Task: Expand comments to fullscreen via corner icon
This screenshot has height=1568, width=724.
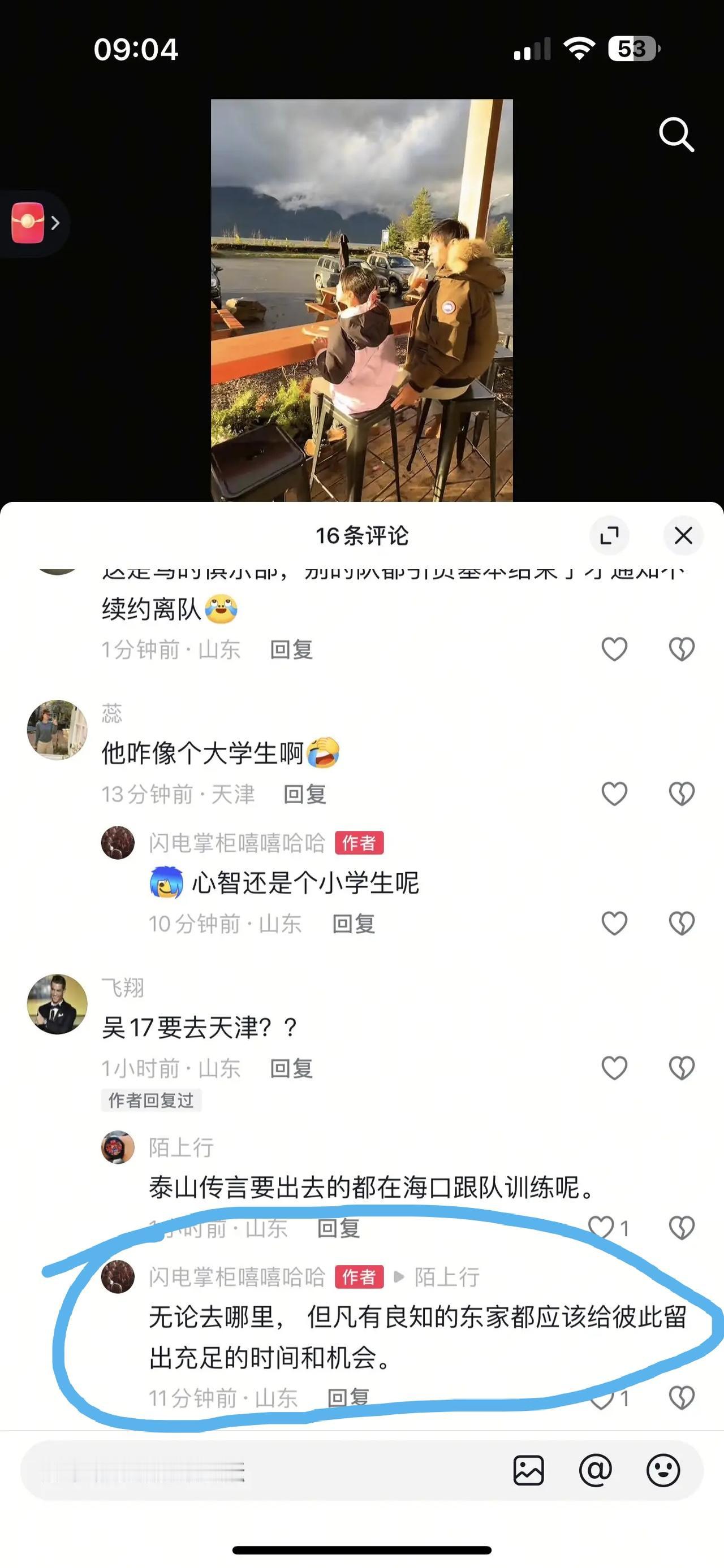Action: pos(611,534)
